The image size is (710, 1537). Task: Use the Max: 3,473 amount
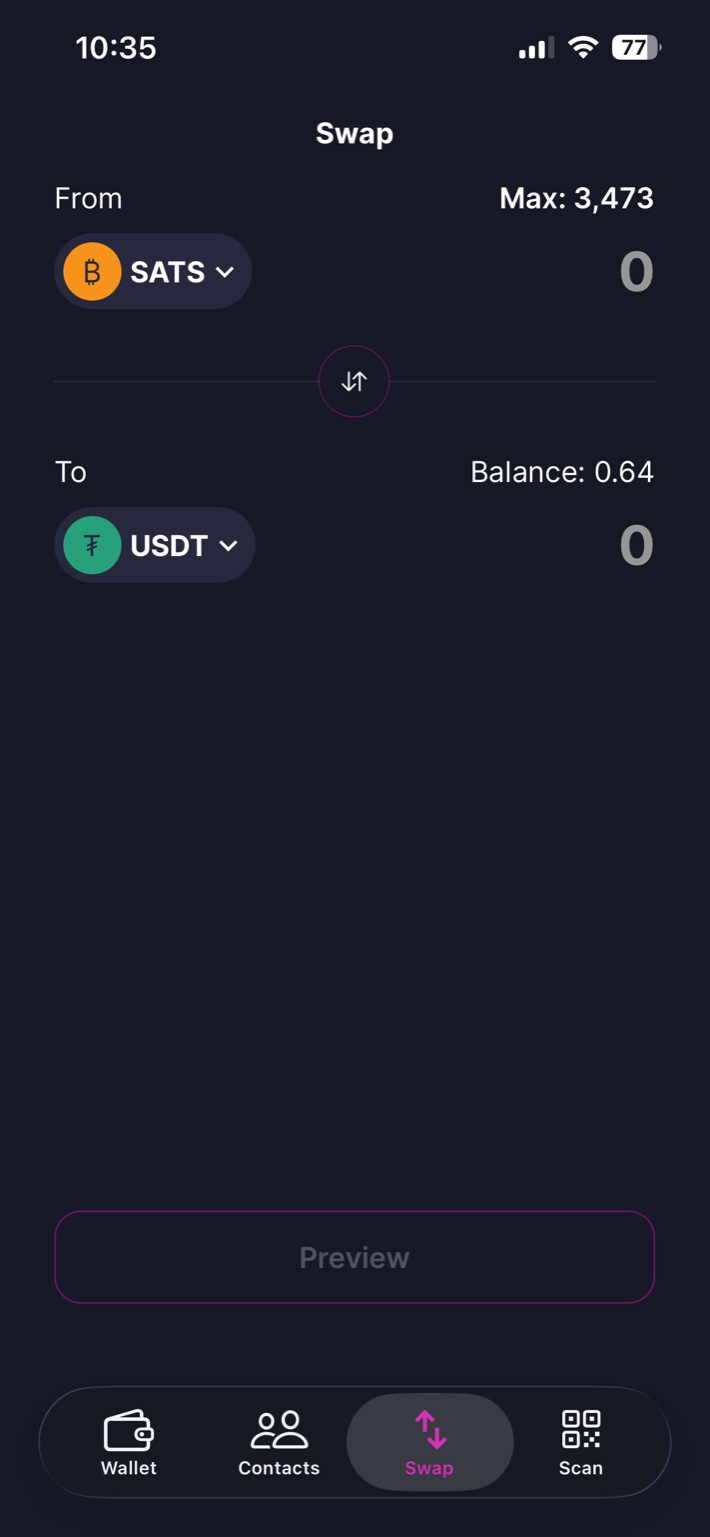coord(576,198)
